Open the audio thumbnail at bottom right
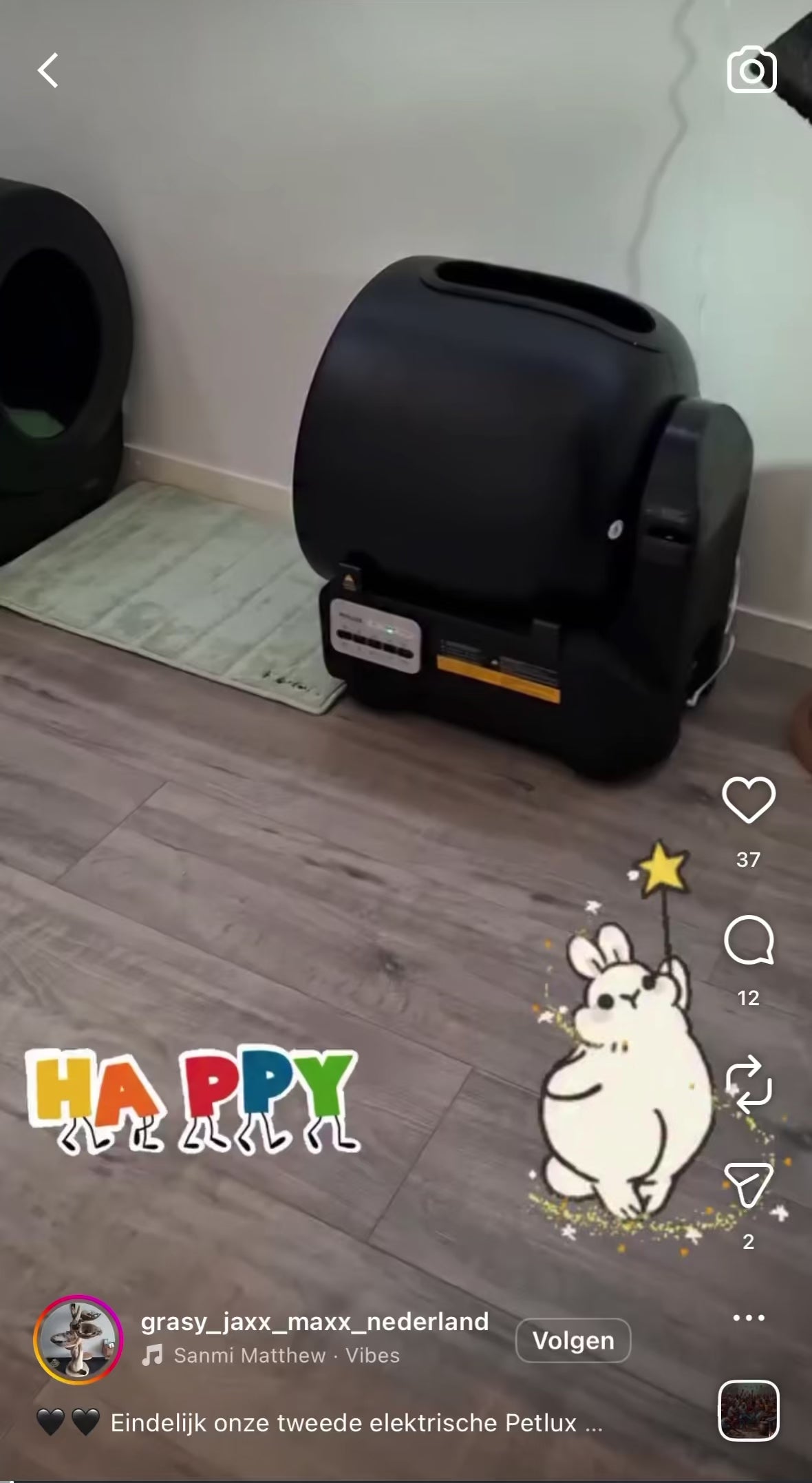 coord(748,1411)
